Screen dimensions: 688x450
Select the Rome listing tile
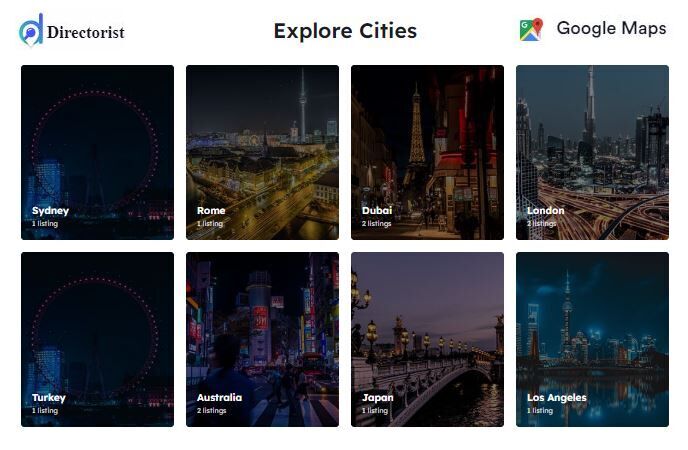tap(262, 152)
